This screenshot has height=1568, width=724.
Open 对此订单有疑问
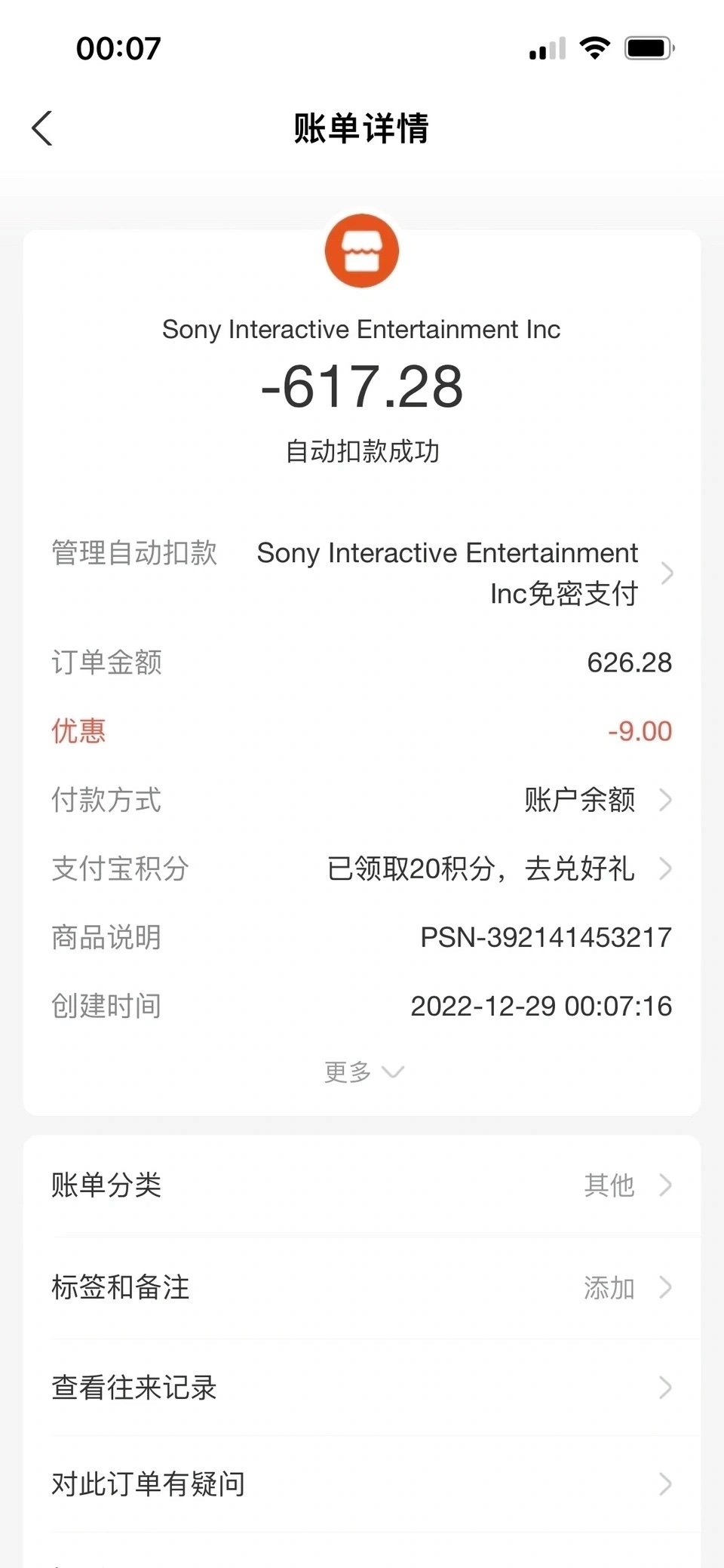[362, 1484]
